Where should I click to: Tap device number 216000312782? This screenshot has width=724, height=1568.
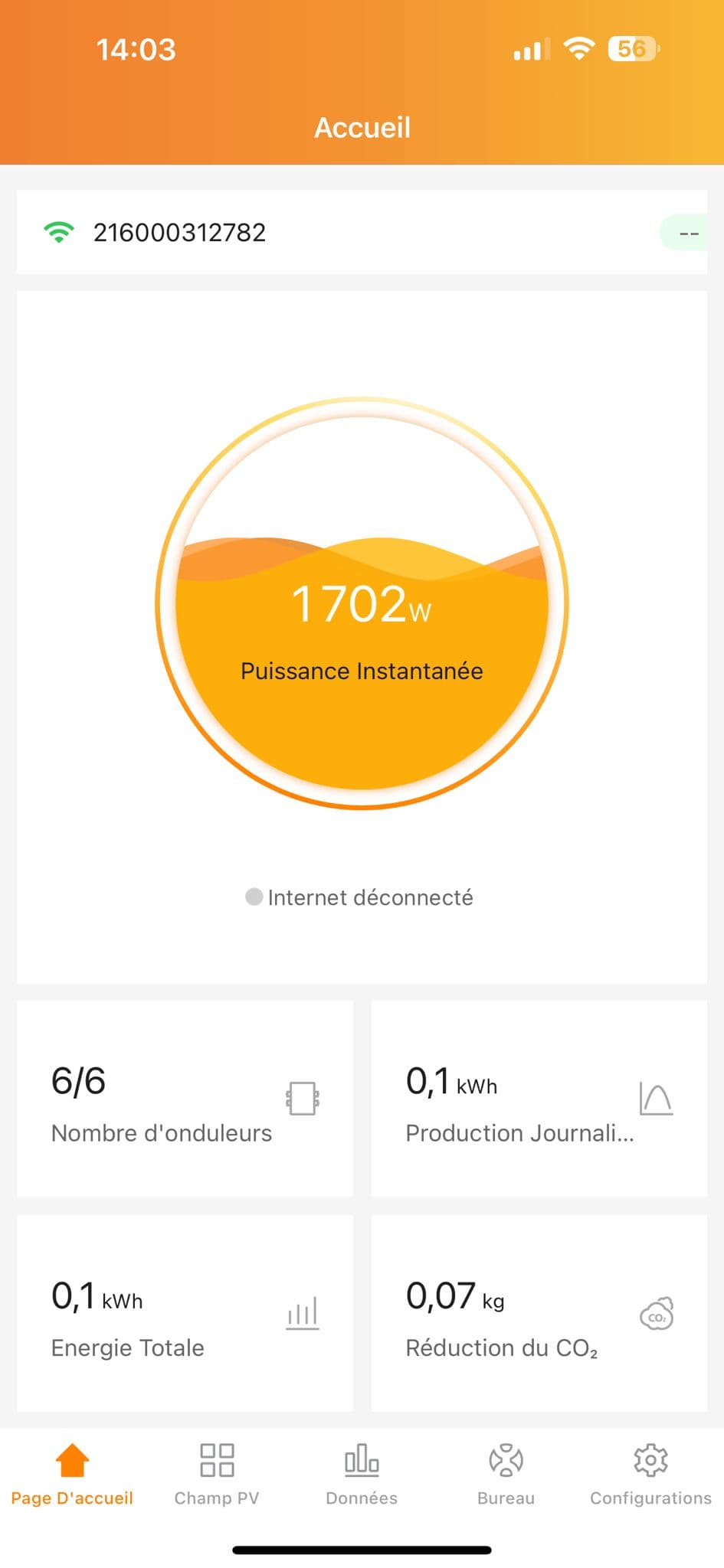(x=179, y=232)
